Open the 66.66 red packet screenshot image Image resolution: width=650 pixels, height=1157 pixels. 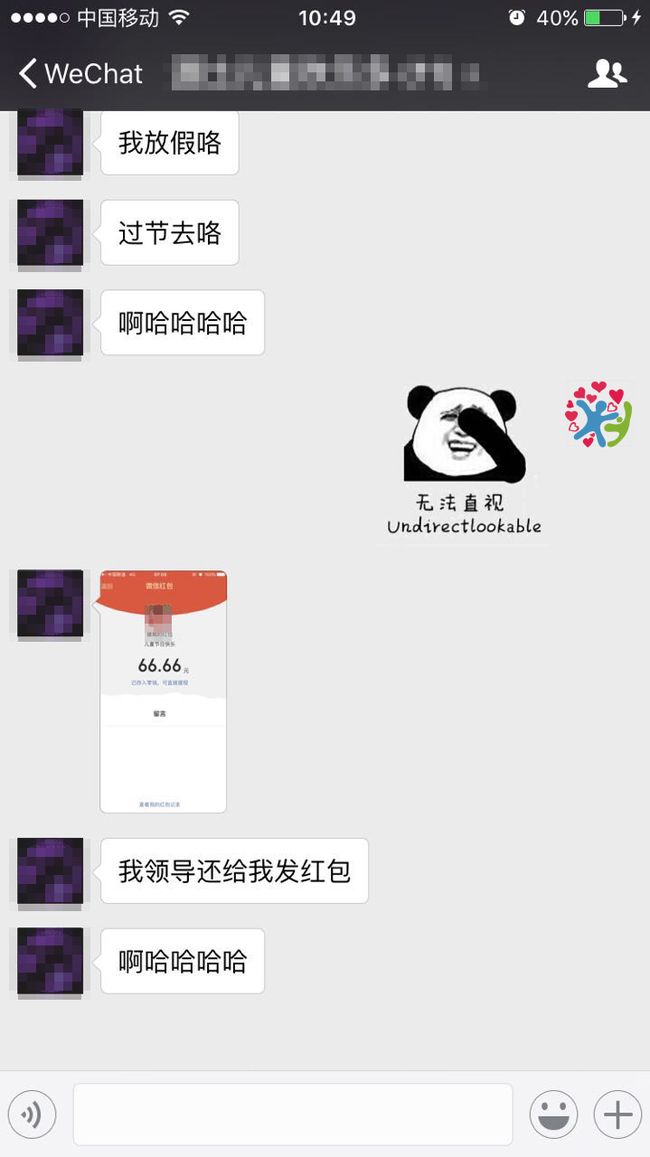[163, 691]
